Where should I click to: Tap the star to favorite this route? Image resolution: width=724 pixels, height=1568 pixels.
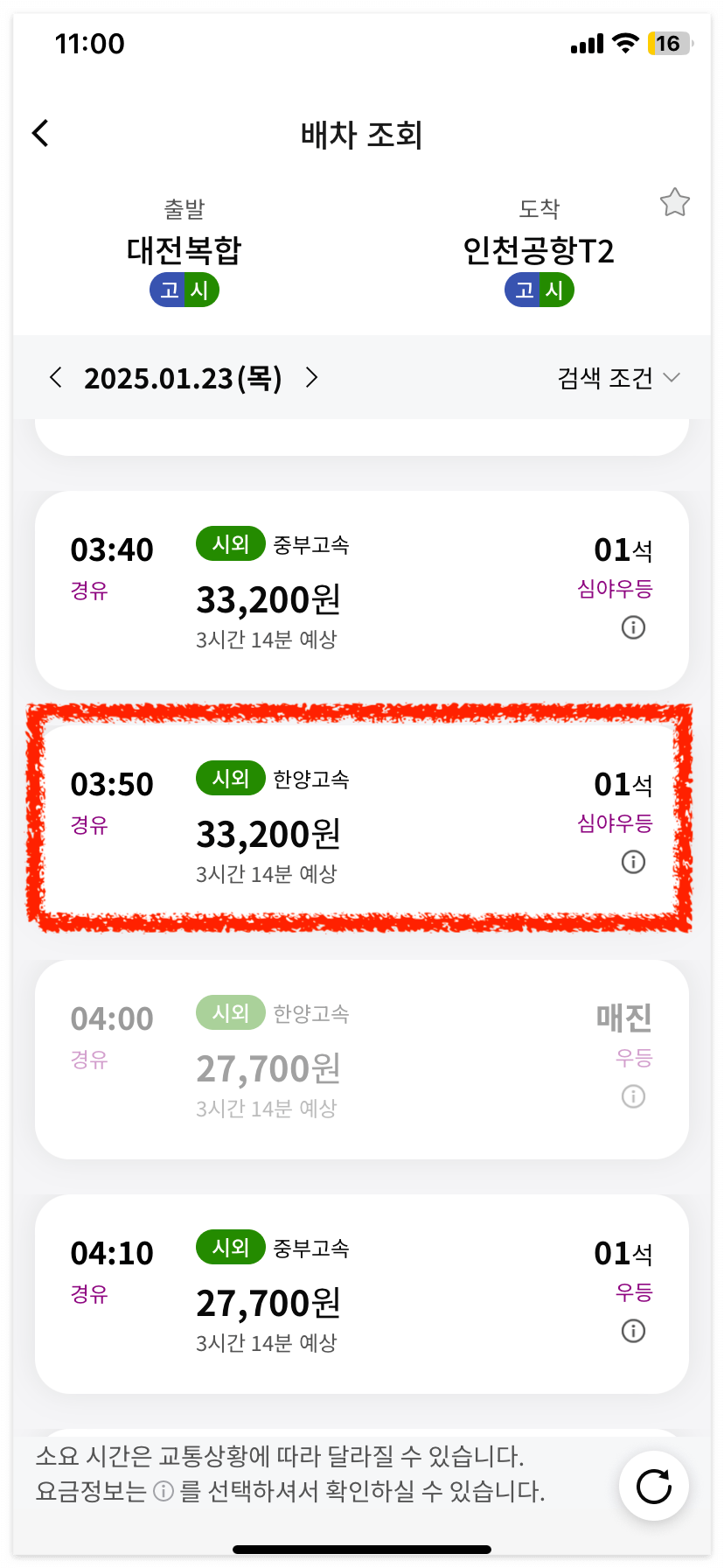pyautogui.click(x=674, y=203)
